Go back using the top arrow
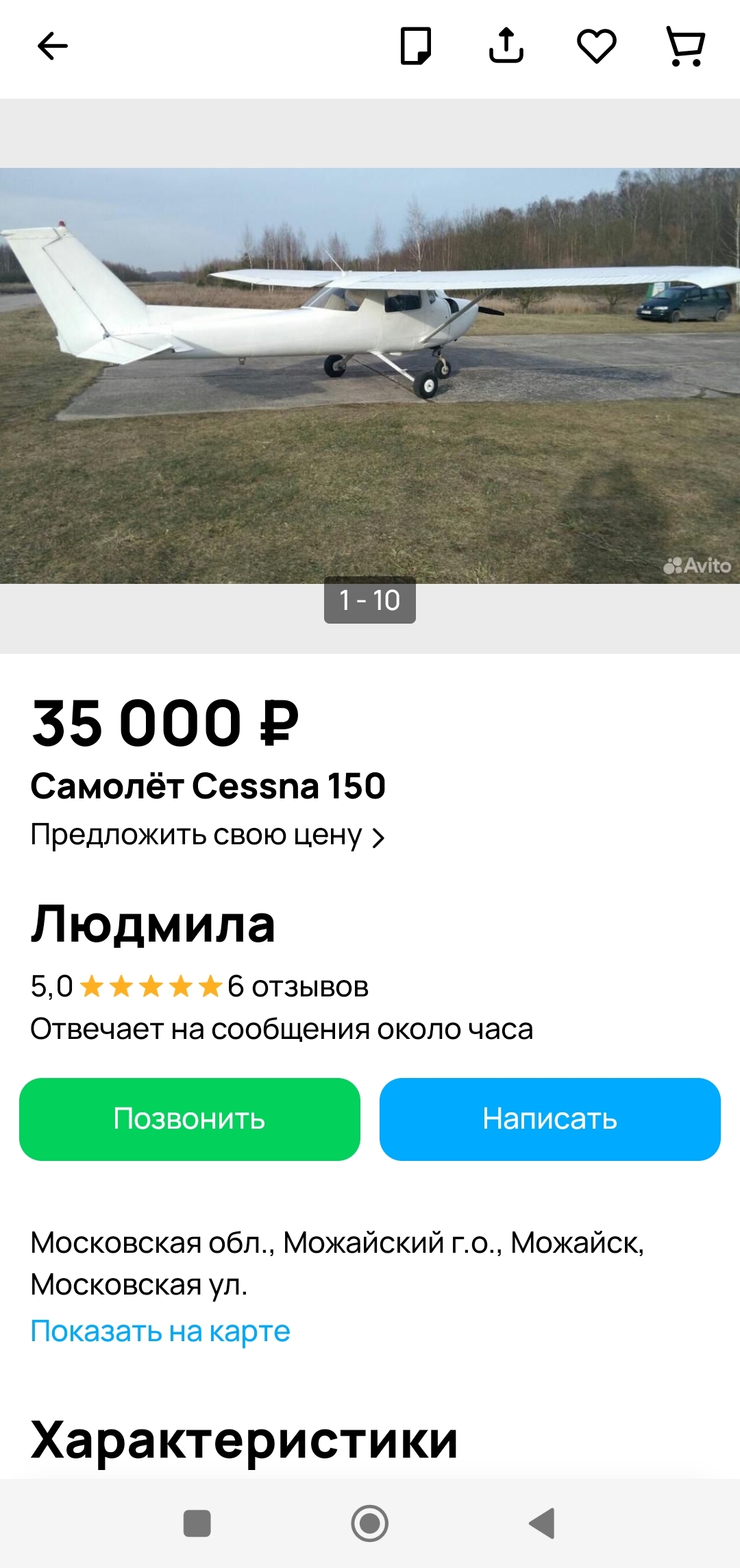 pos(52,47)
